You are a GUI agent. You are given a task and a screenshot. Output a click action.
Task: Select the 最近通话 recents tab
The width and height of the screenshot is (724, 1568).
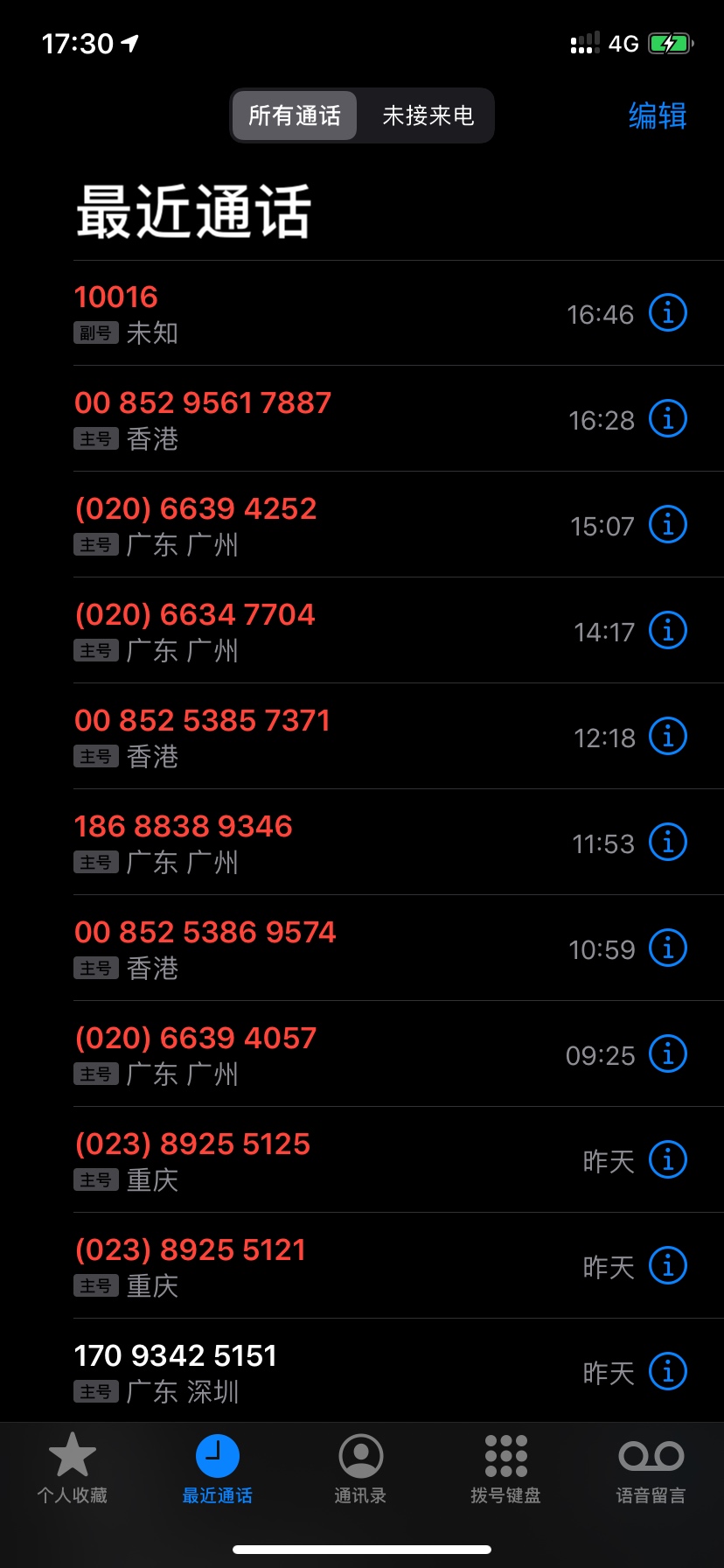point(217,1469)
